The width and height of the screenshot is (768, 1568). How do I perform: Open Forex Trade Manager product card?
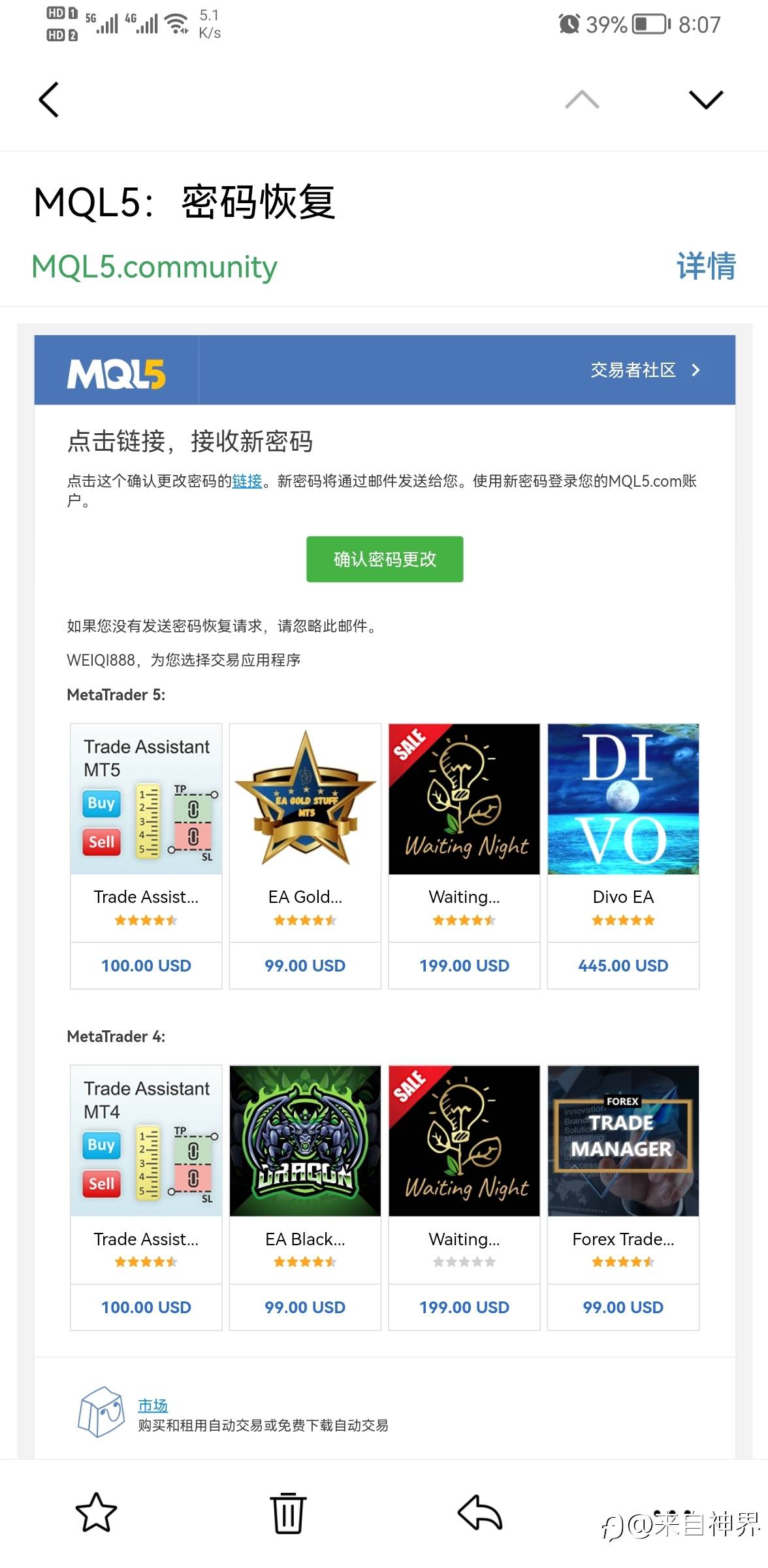coord(623,1198)
